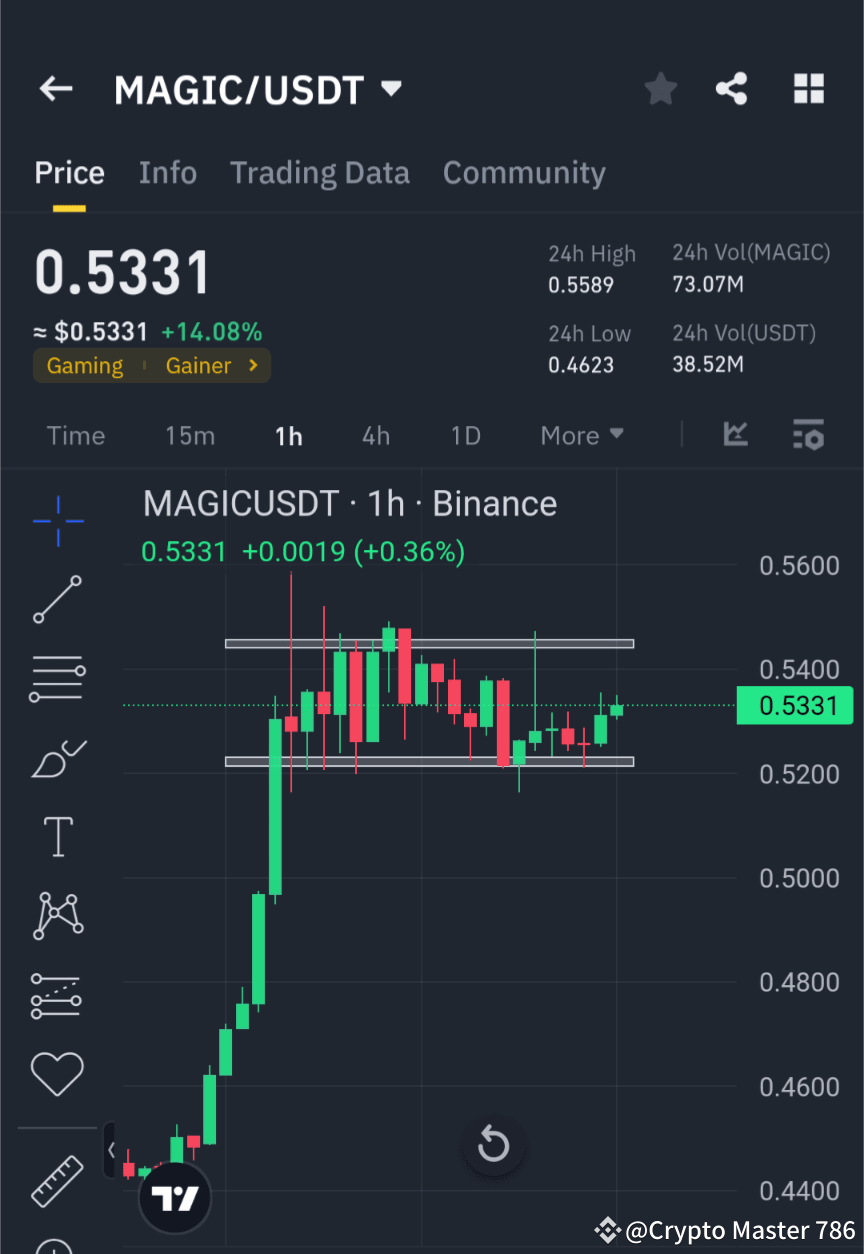Switch to the Trading Data tab

320,172
